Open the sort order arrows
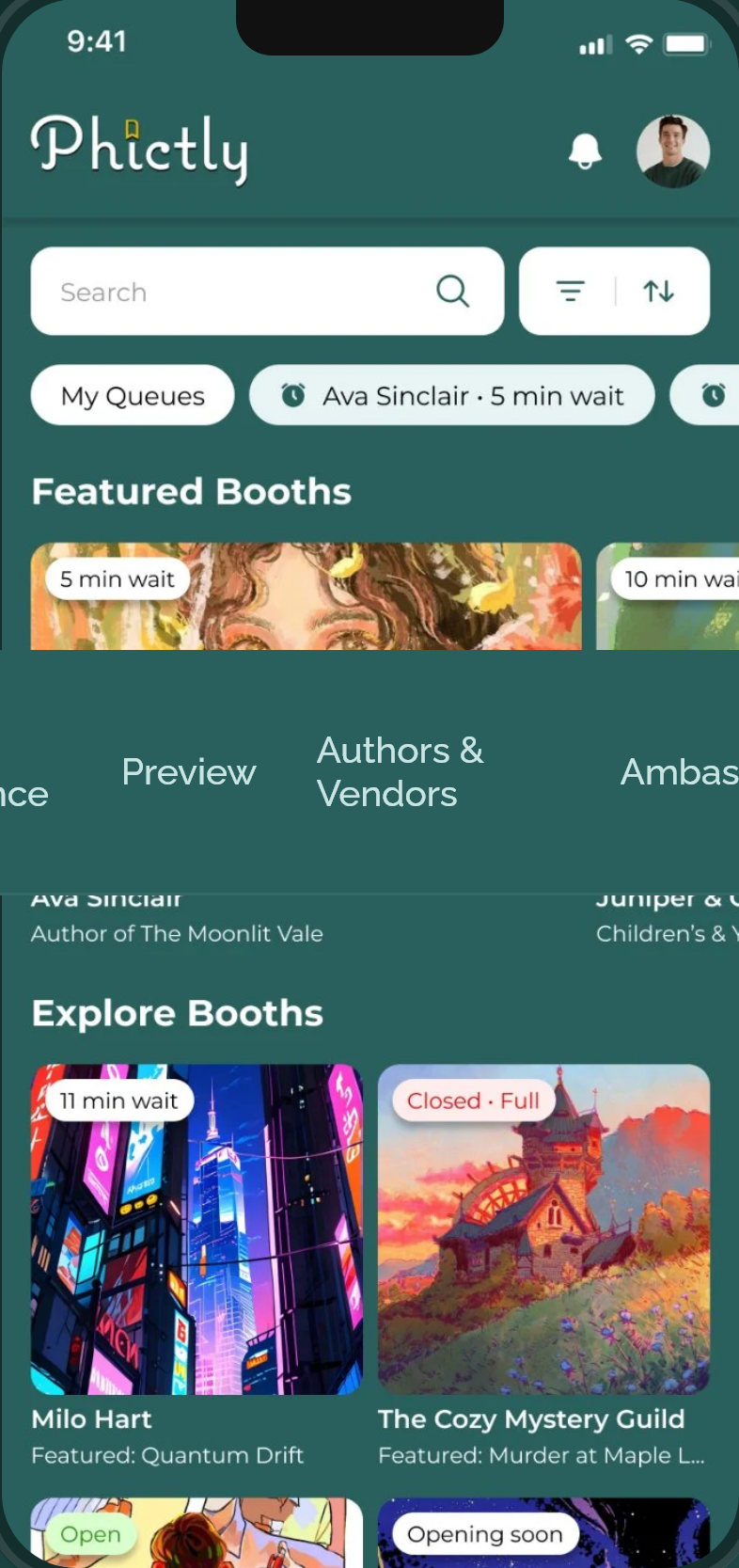The image size is (739, 1568). click(658, 292)
